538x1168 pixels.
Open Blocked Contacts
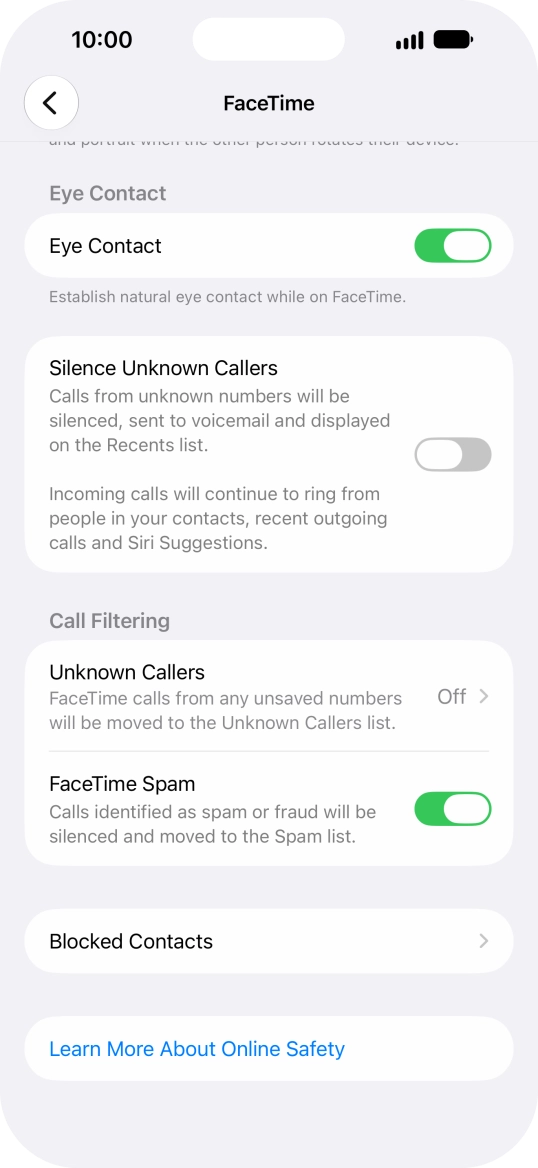pyautogui.click(x=269, y=941)
